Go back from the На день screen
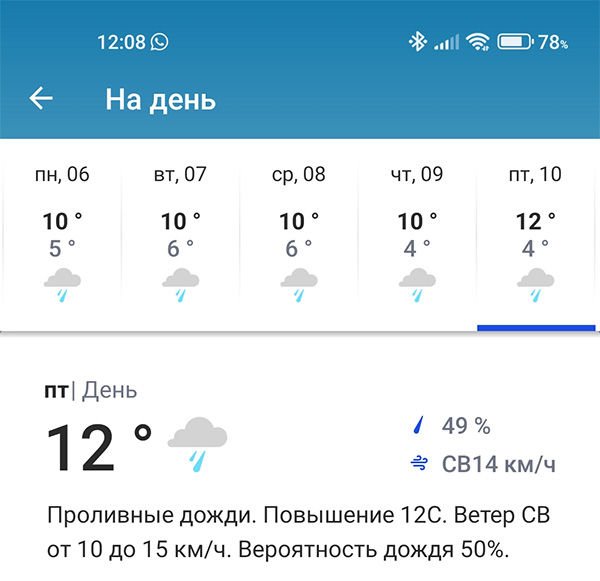This screenshot has width=600, height=581. (x=41, y=98)
